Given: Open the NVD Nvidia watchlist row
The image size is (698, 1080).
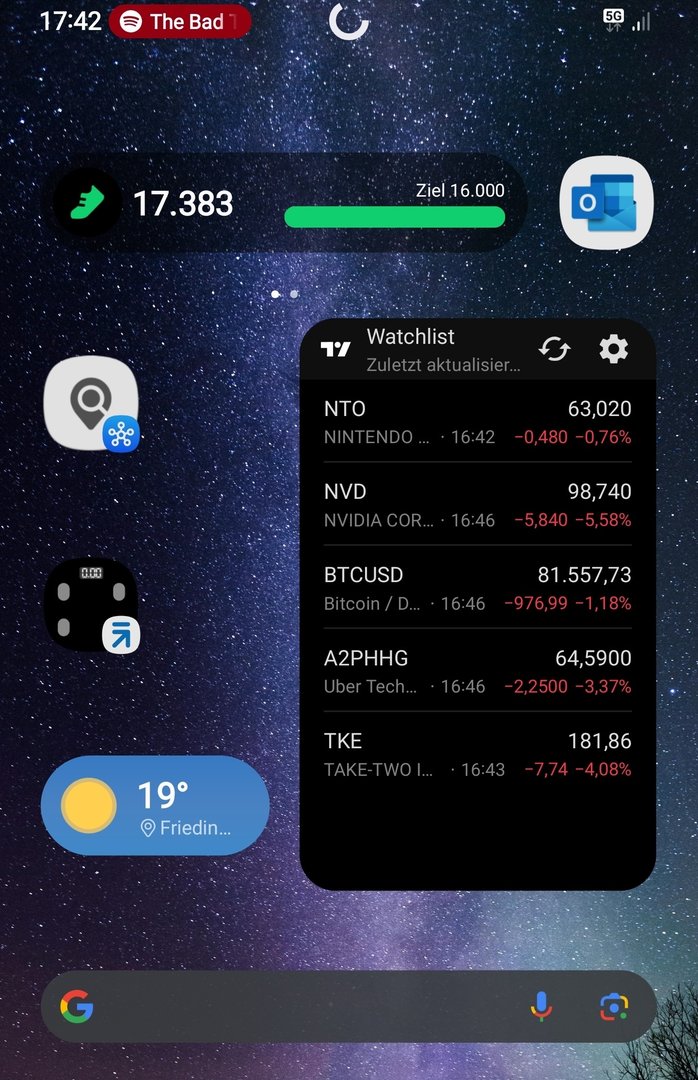Looking at the screenshot, I should (x=477, y=505).
